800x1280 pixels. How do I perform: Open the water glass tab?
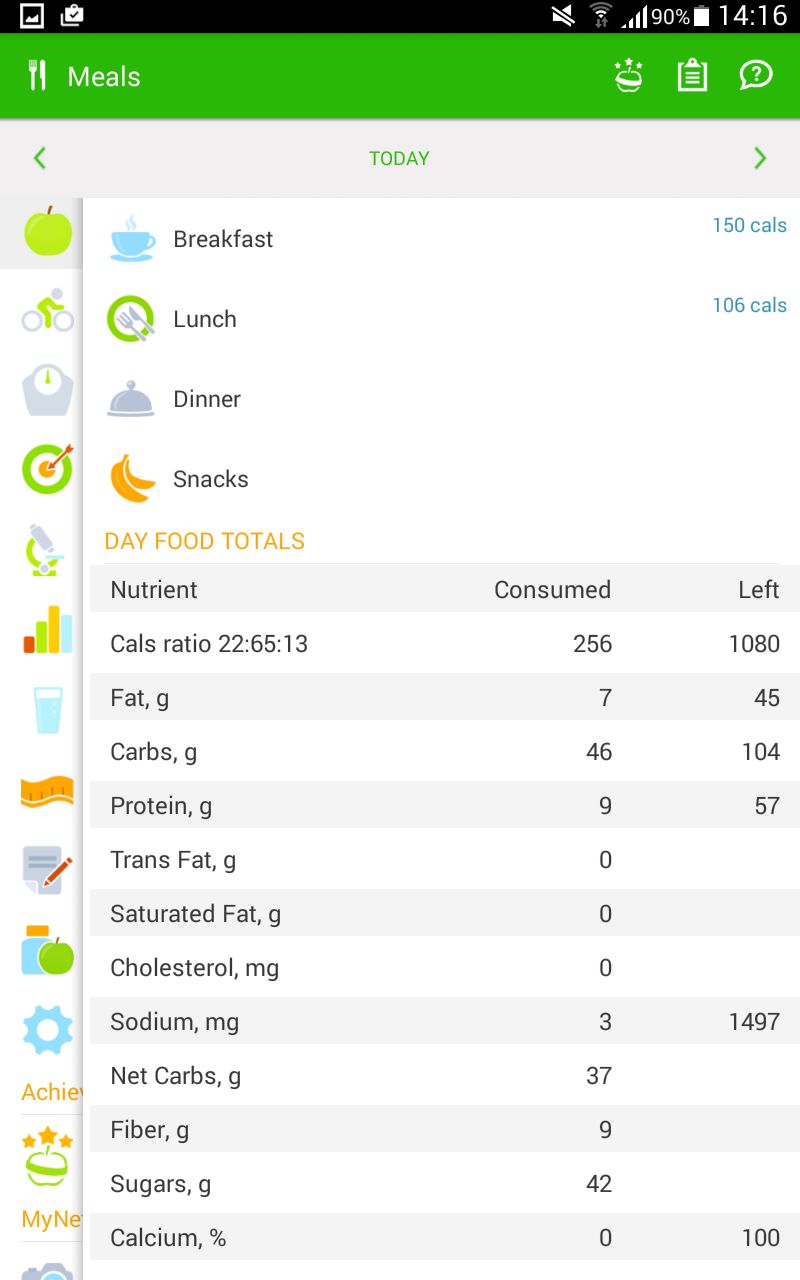click(x=47, y=710)
